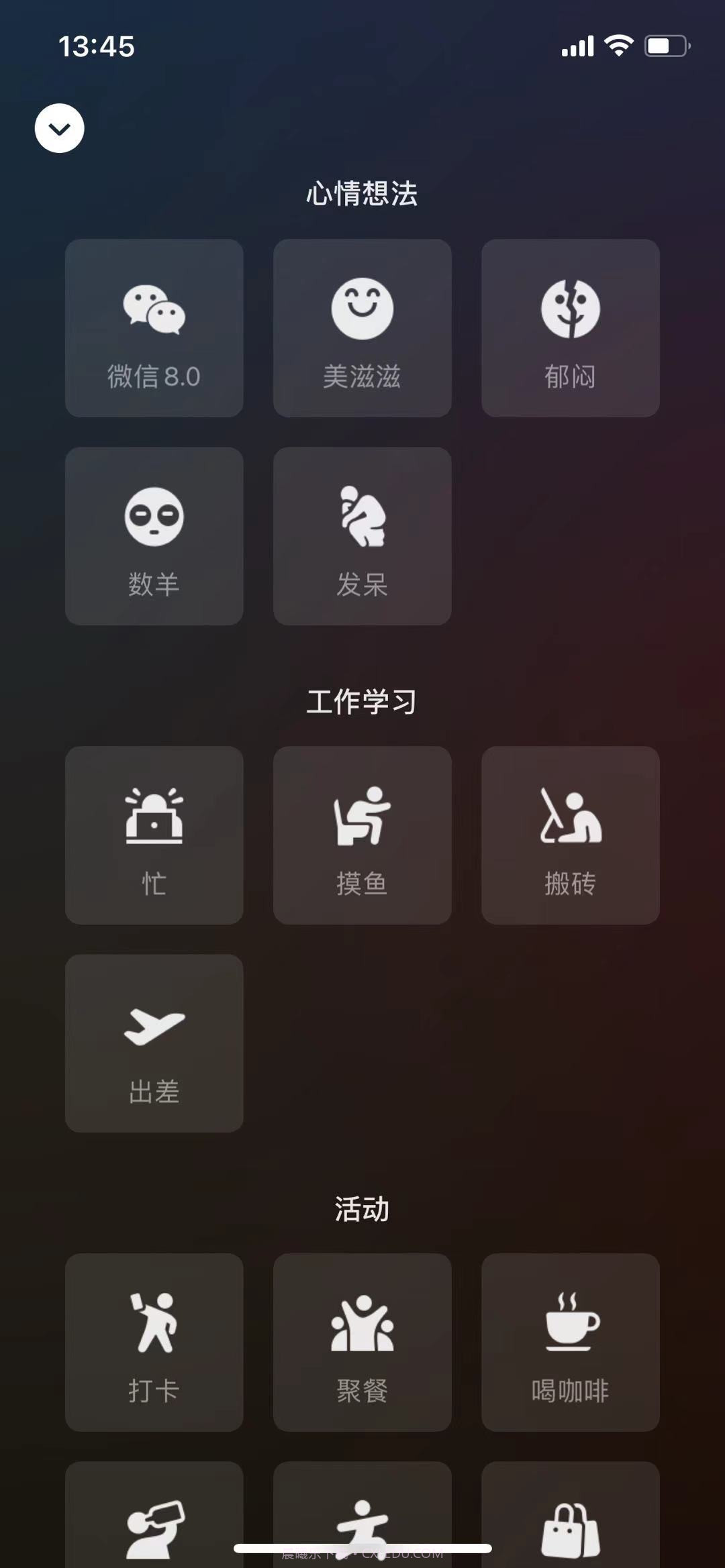Pick the 发呆 daydreaming status

tap(362, 537)
